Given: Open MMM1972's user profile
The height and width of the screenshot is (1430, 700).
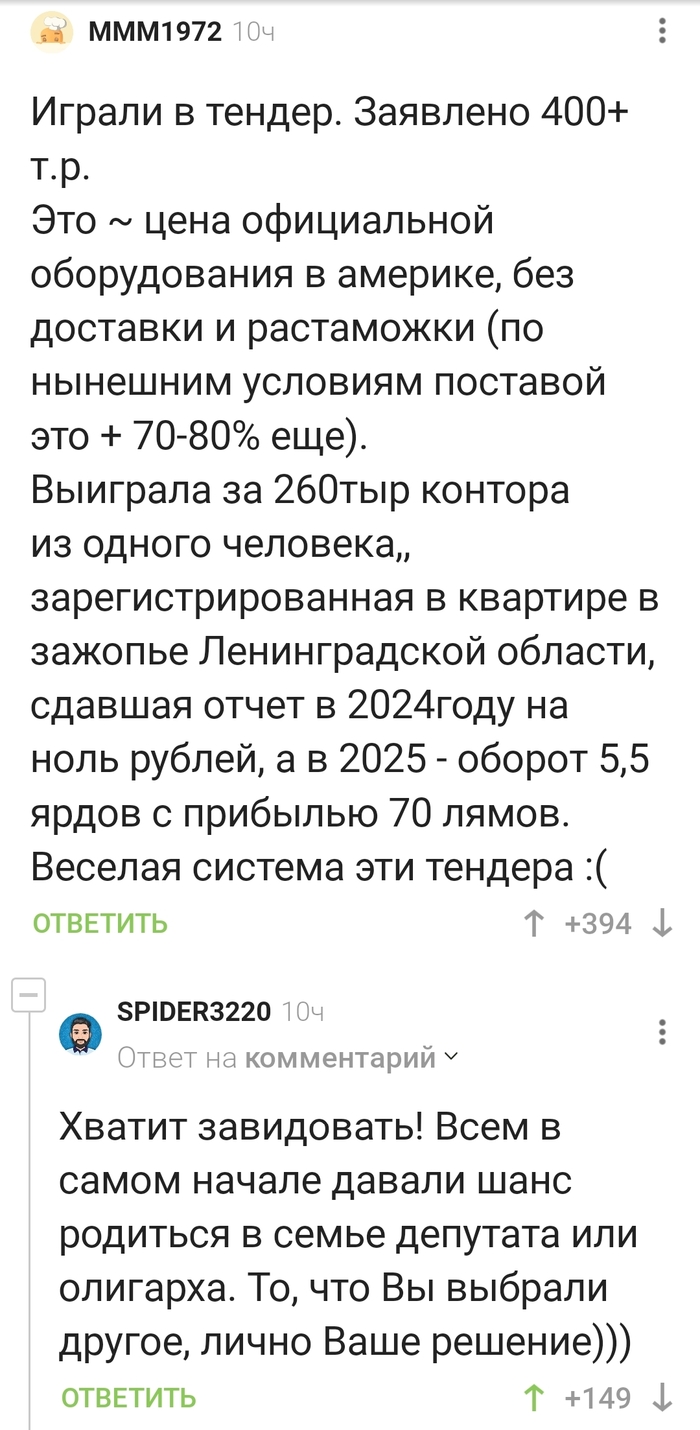Looking at the screenshot, I should [155, 32].
